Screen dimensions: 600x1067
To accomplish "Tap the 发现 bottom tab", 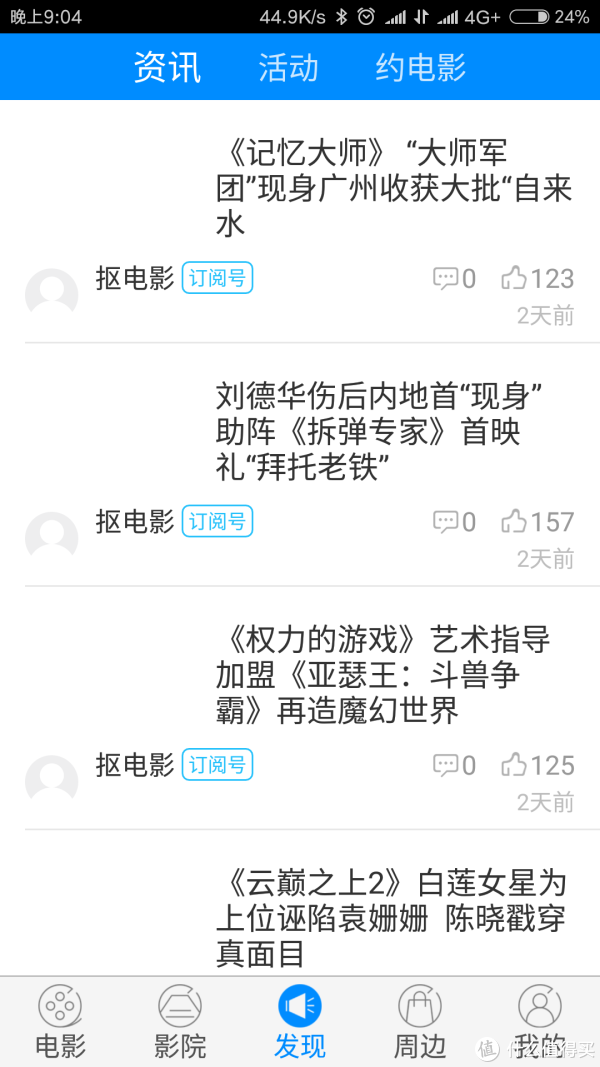I will [x=300, y=1021].
